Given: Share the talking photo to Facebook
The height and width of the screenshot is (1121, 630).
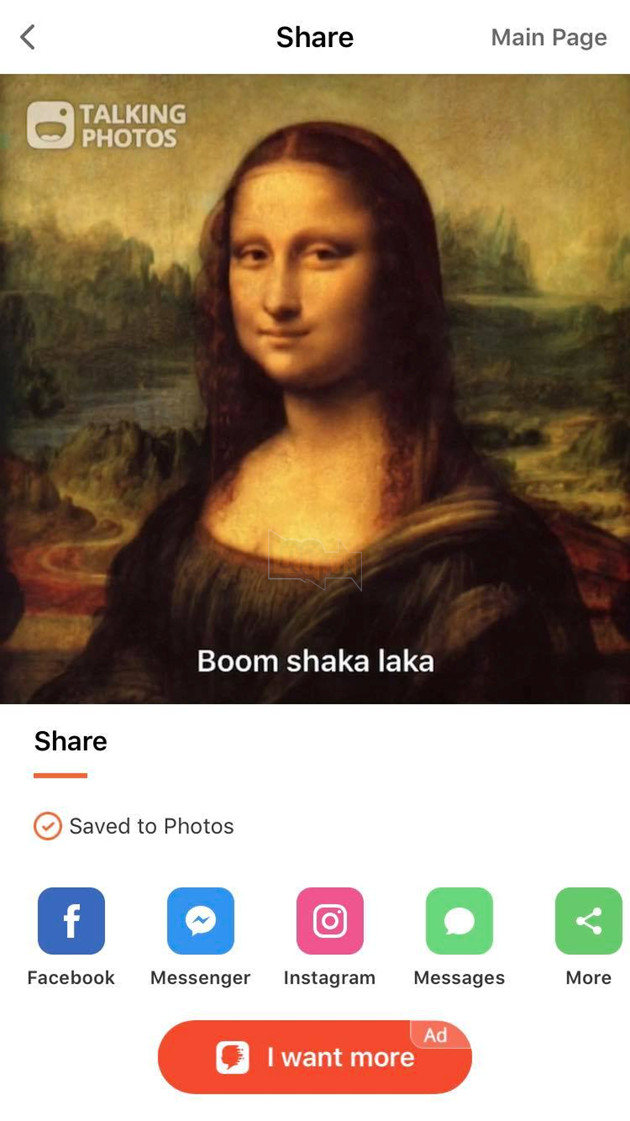Looking at the screenshot, I should pyautogui.click(x=71, y=921).
